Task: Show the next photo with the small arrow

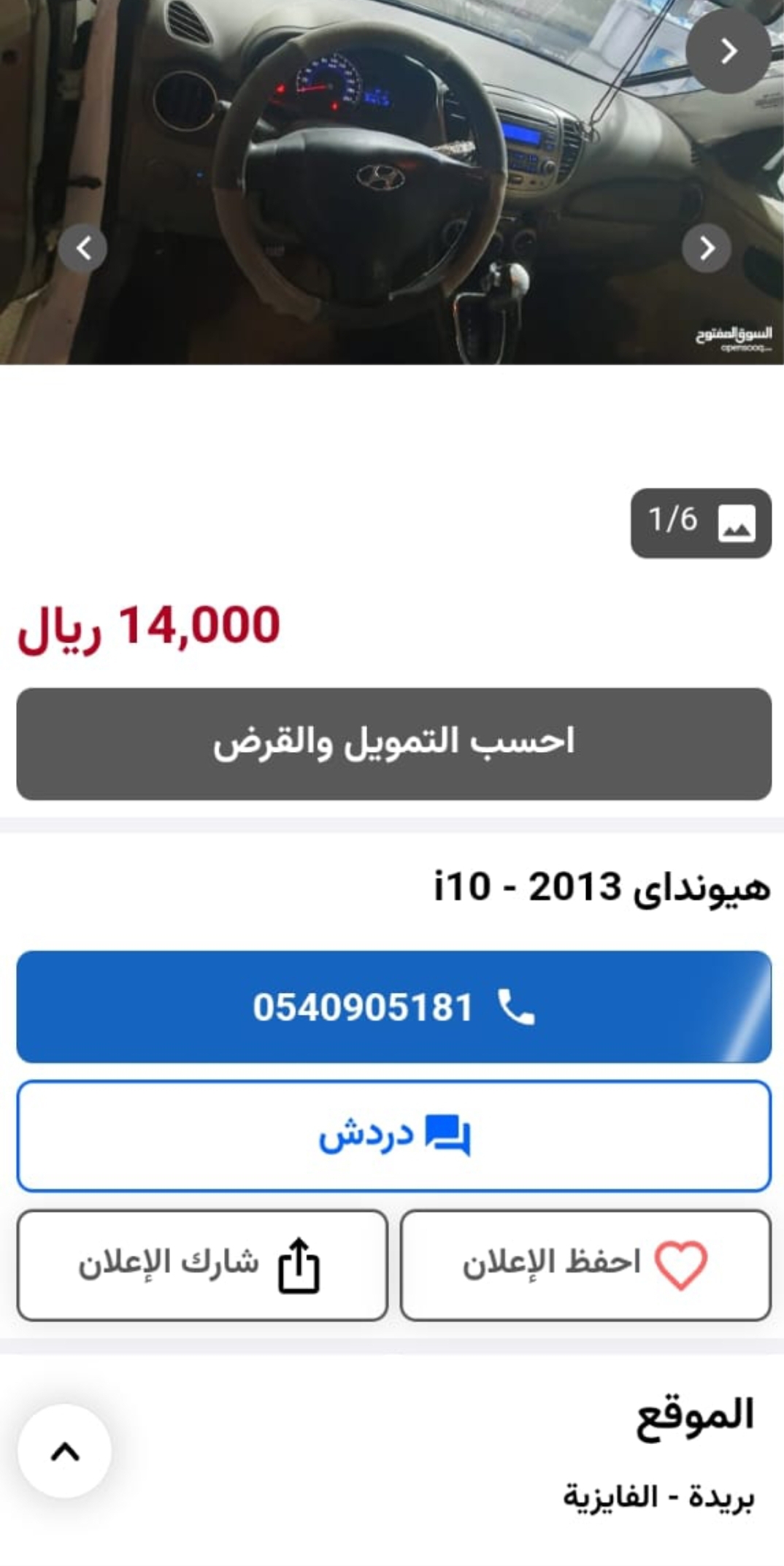Action: coord(707,248)
